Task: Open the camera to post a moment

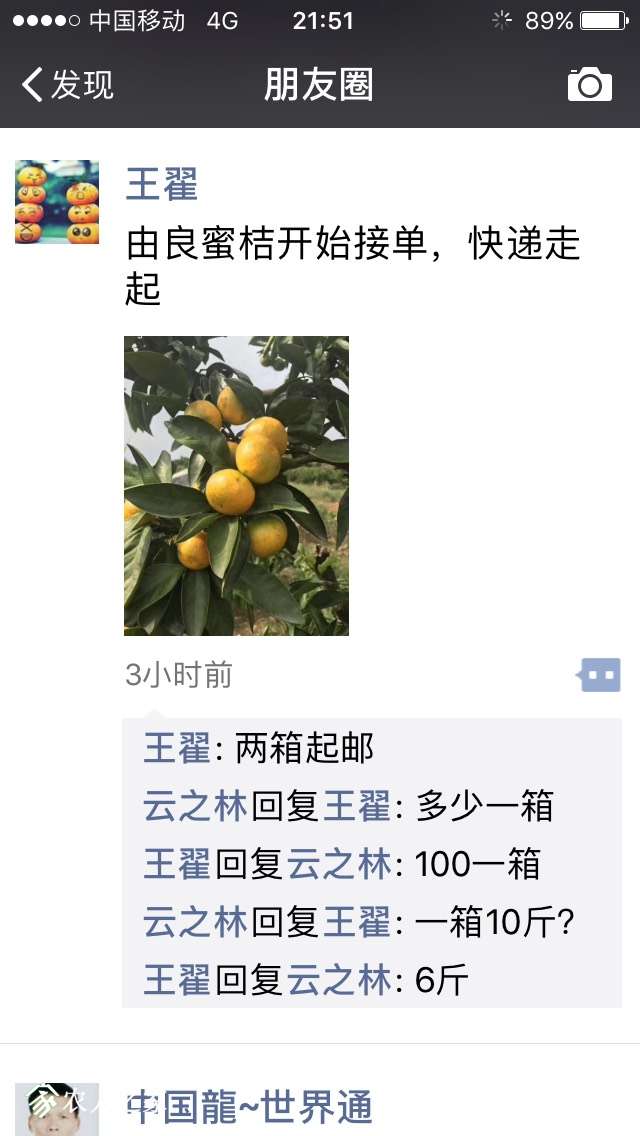Action: 589,85
